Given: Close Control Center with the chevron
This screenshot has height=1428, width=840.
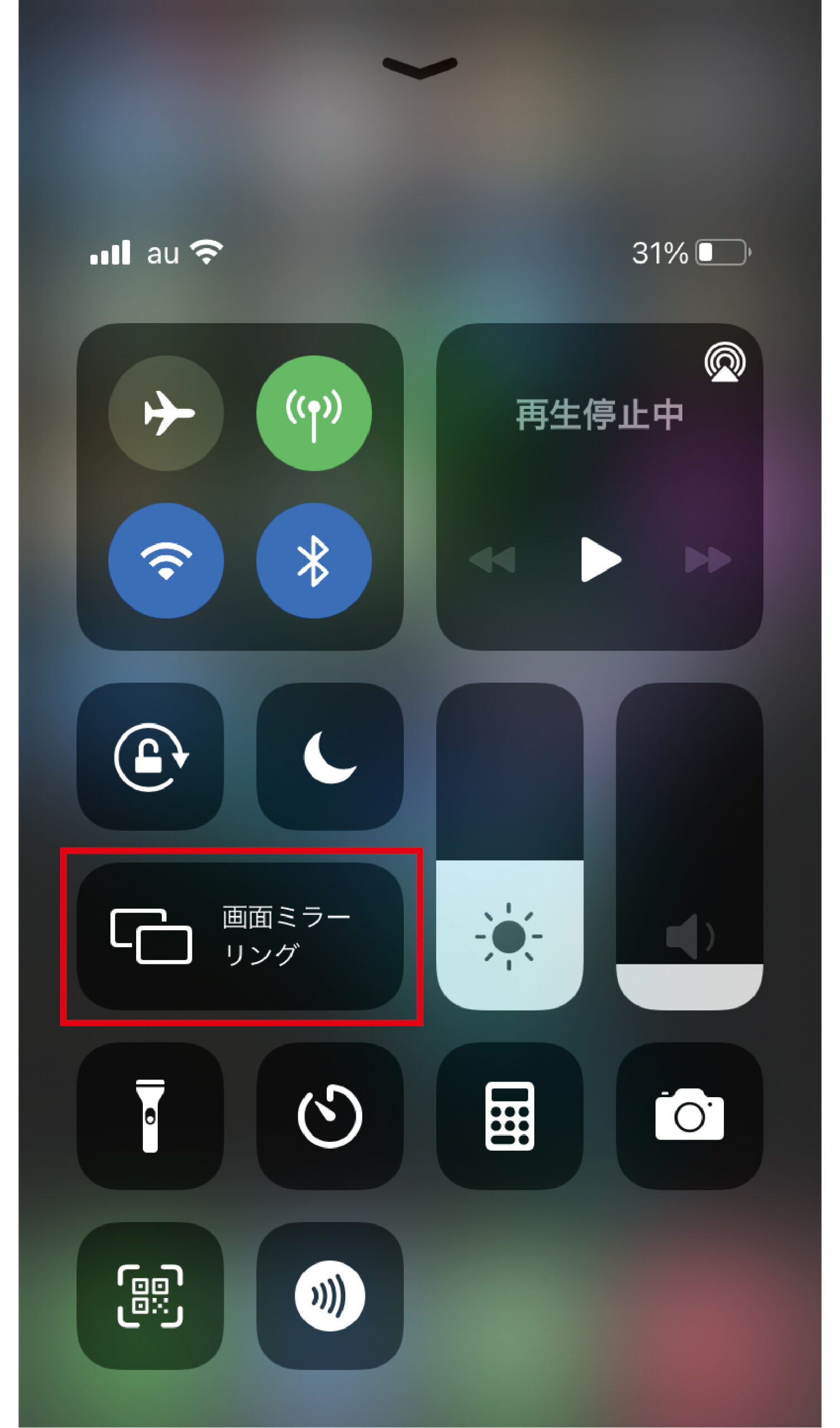Looking at the screenshot, I should (420, 67).
